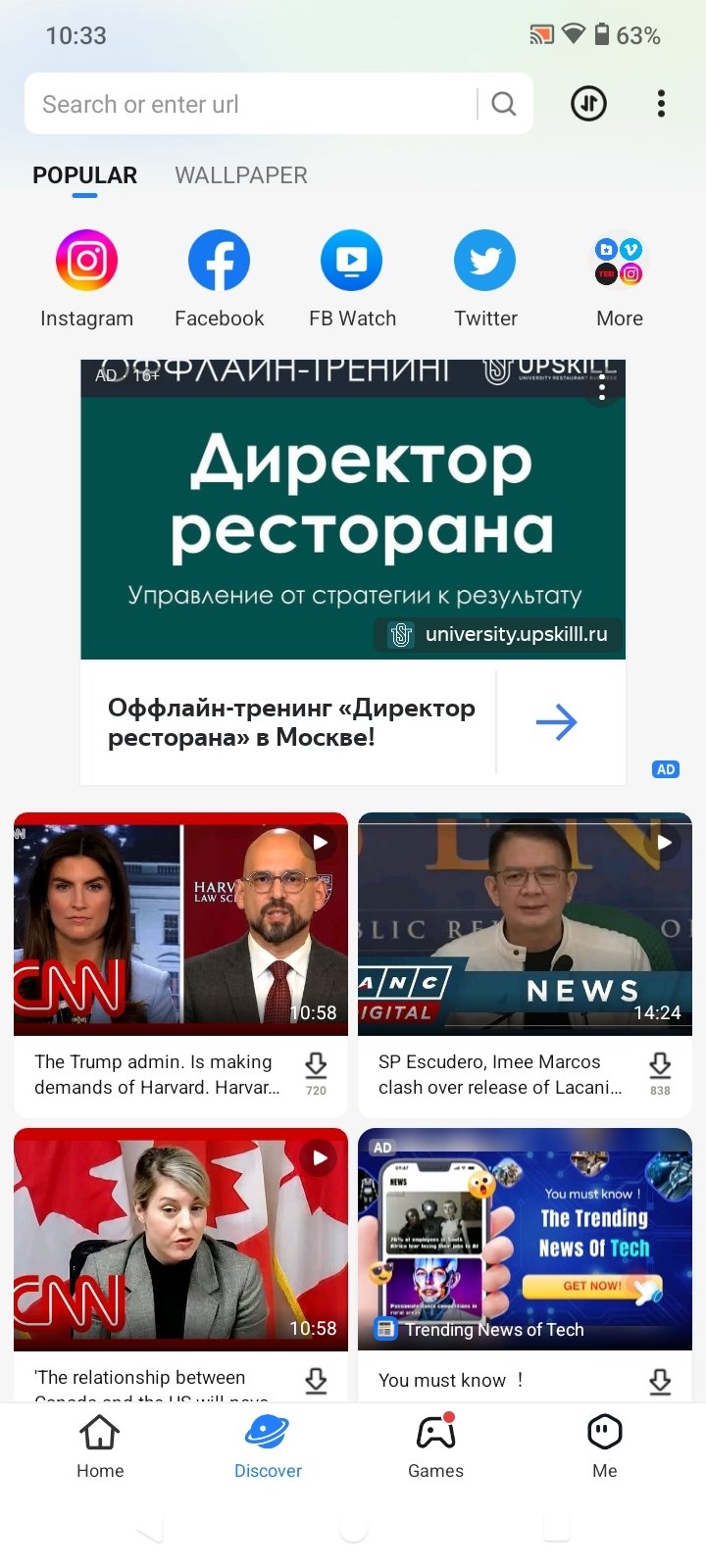The height and width of the screenshot is (1568, 706).
Task: Play the Trump admin Harvard video
Action: (180, 924)
